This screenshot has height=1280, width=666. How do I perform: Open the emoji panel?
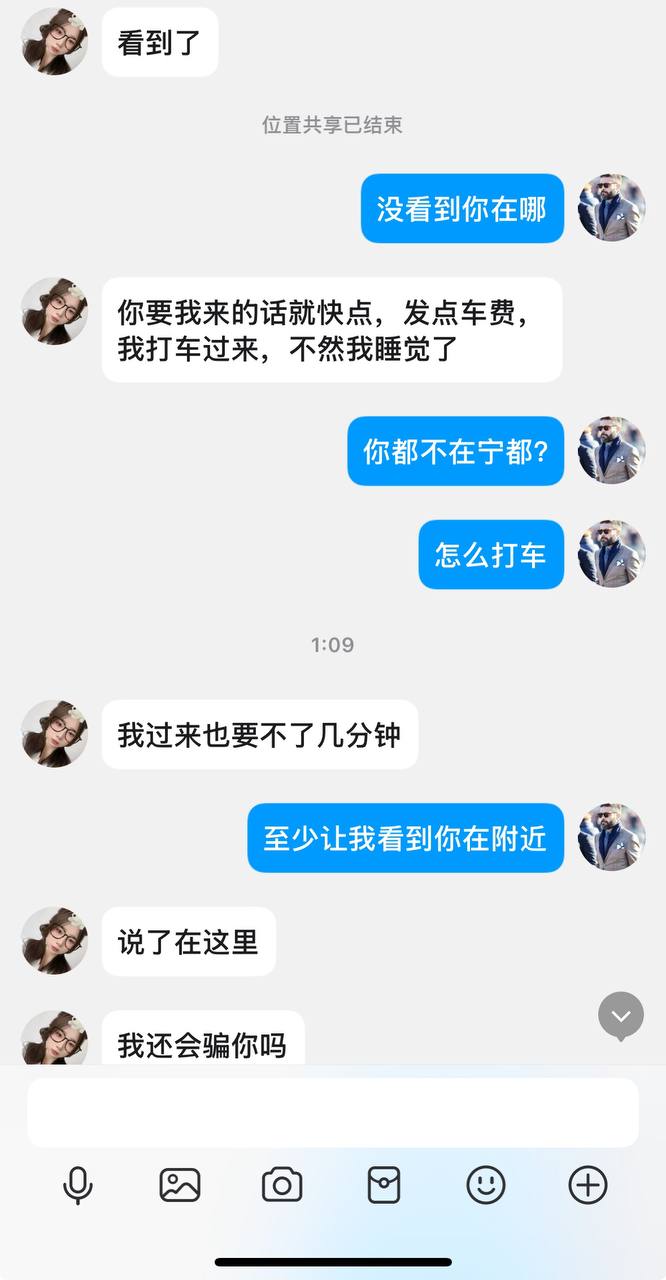click(x=486, y=1185)
